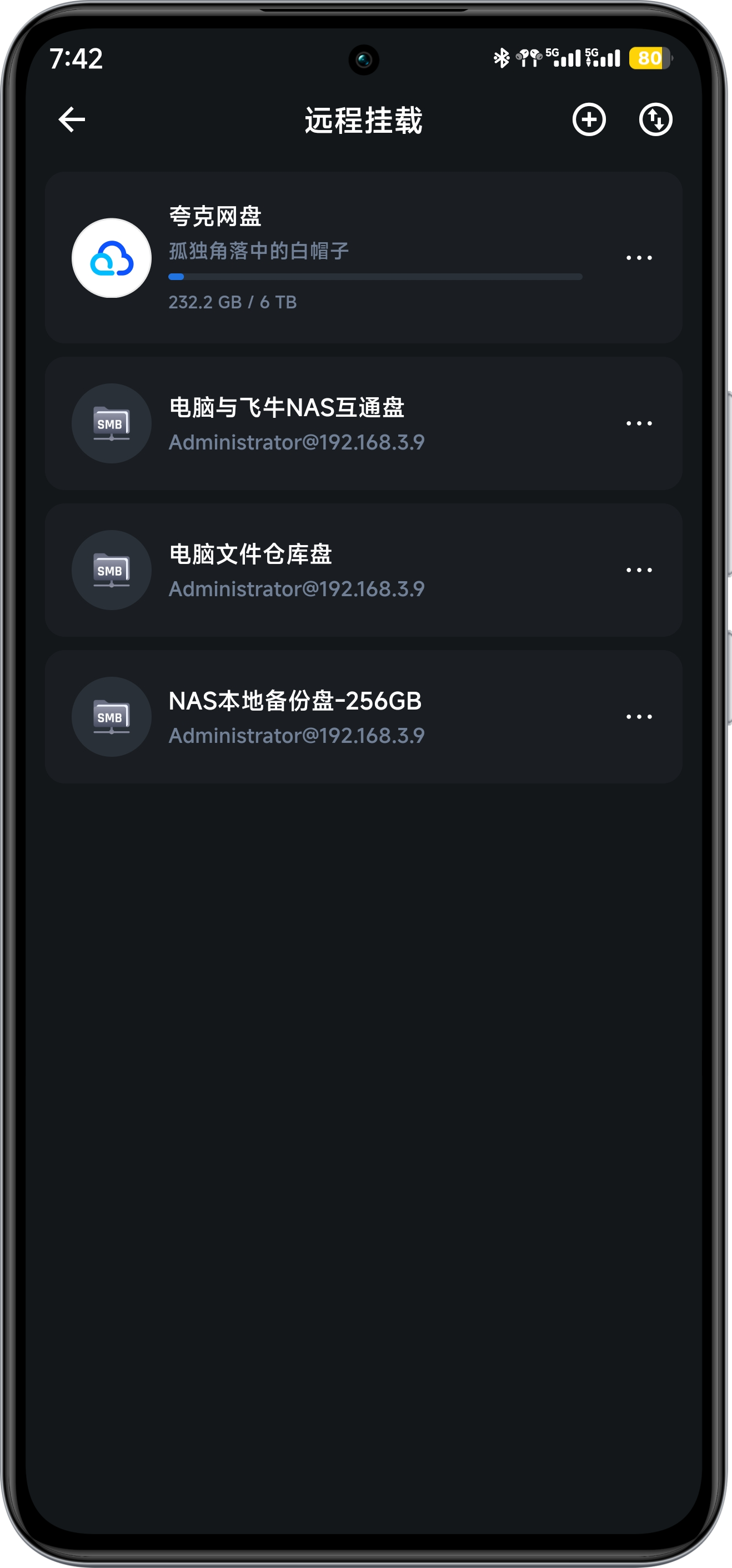Image resolution: width=732 pixels, height=1568 pixels.
Task: Show more options for 电脑与飞牛NAS互通盘
Action: click(638, 423)
